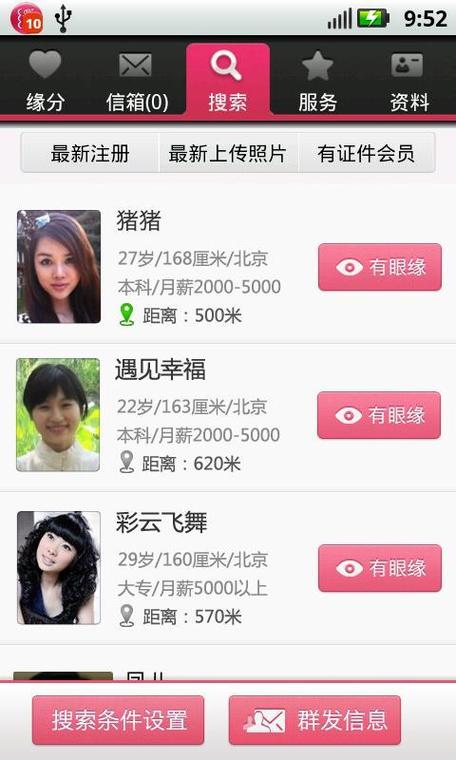Viewport: 456px width, 760px height.
Task: Go to the 服务 tab
Action: 318,79
